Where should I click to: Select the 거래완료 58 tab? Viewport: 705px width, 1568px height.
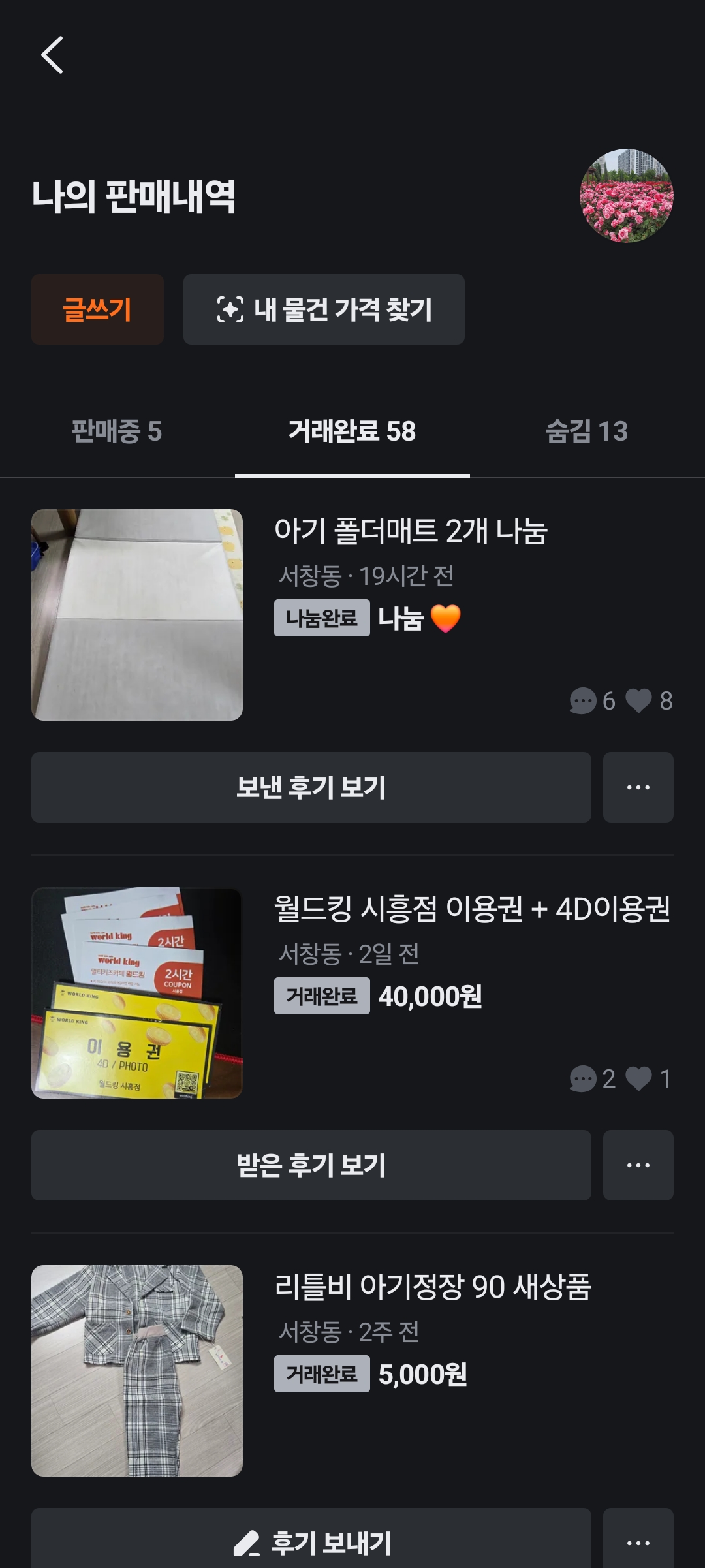pyautogui.click(x=352, y=431)
